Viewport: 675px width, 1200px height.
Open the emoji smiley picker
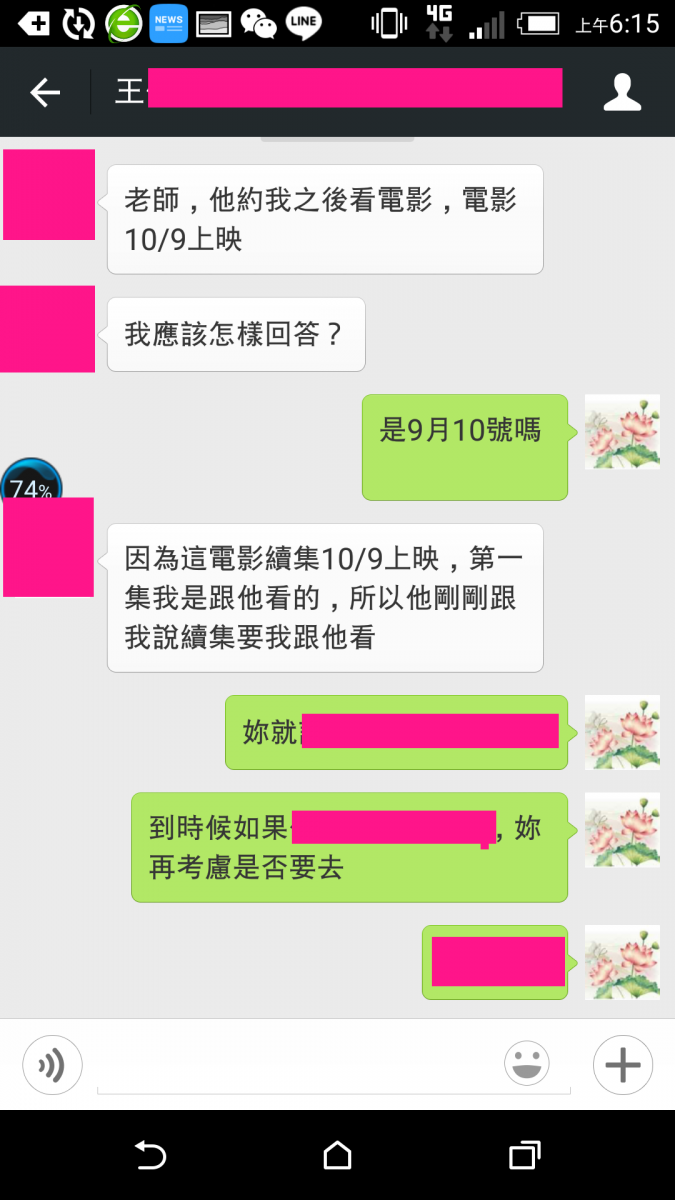(x=527, y=1064)
